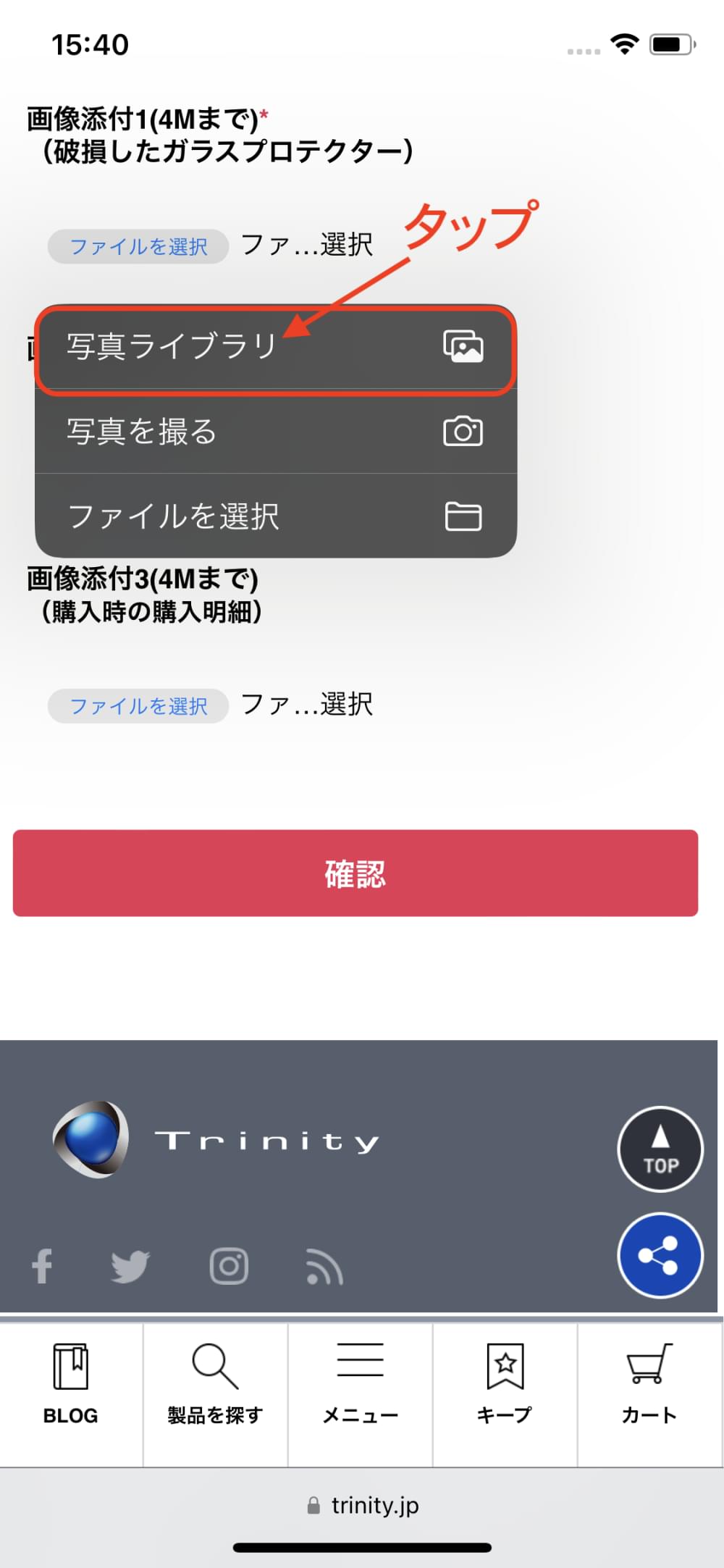724x1568 pixels.
Task: Open Trinity's Facebook page icon
Action: pyautogui.click(x=43, y=1266)
